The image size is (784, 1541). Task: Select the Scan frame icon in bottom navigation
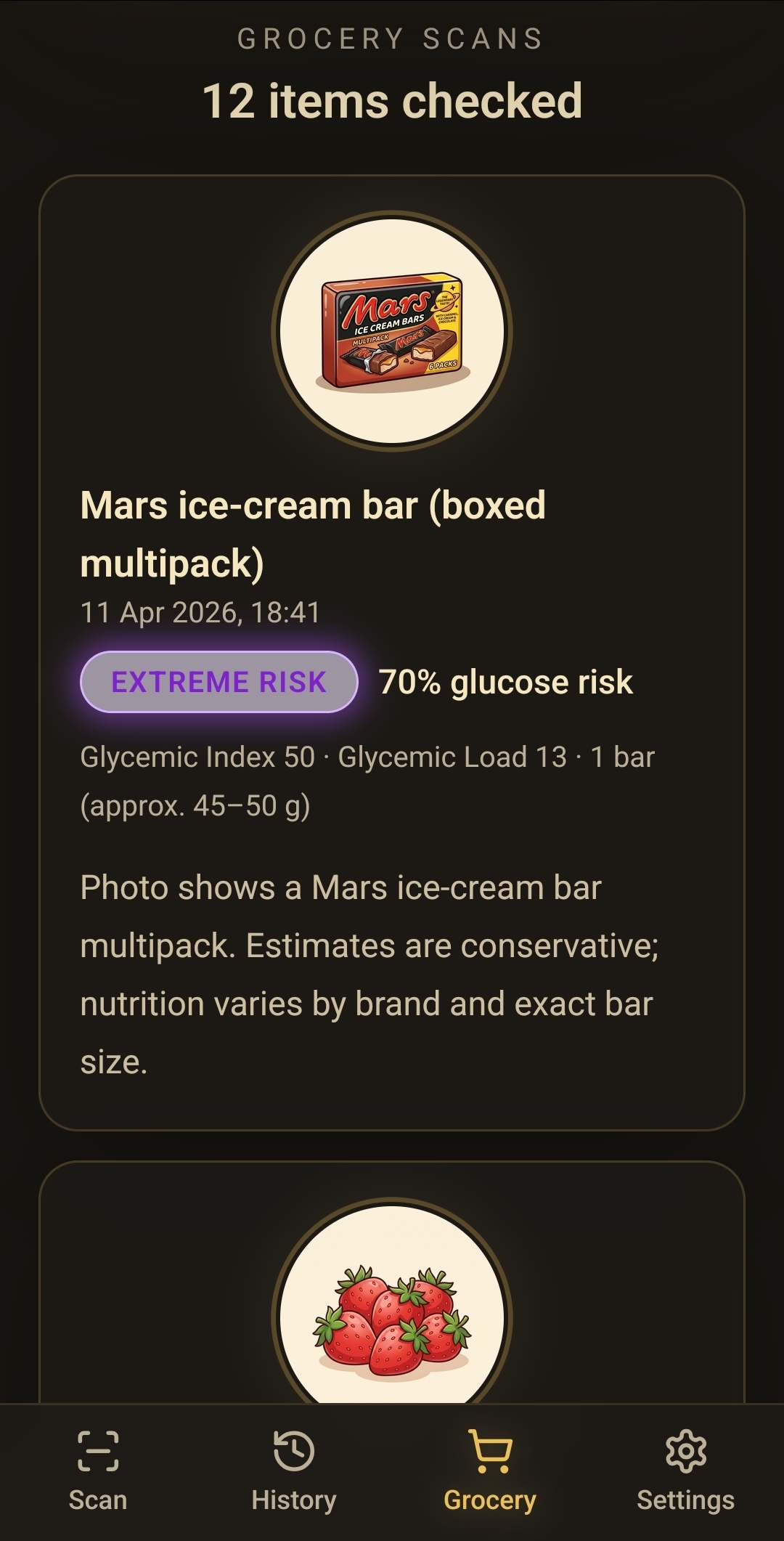[x=98, y=1451]
